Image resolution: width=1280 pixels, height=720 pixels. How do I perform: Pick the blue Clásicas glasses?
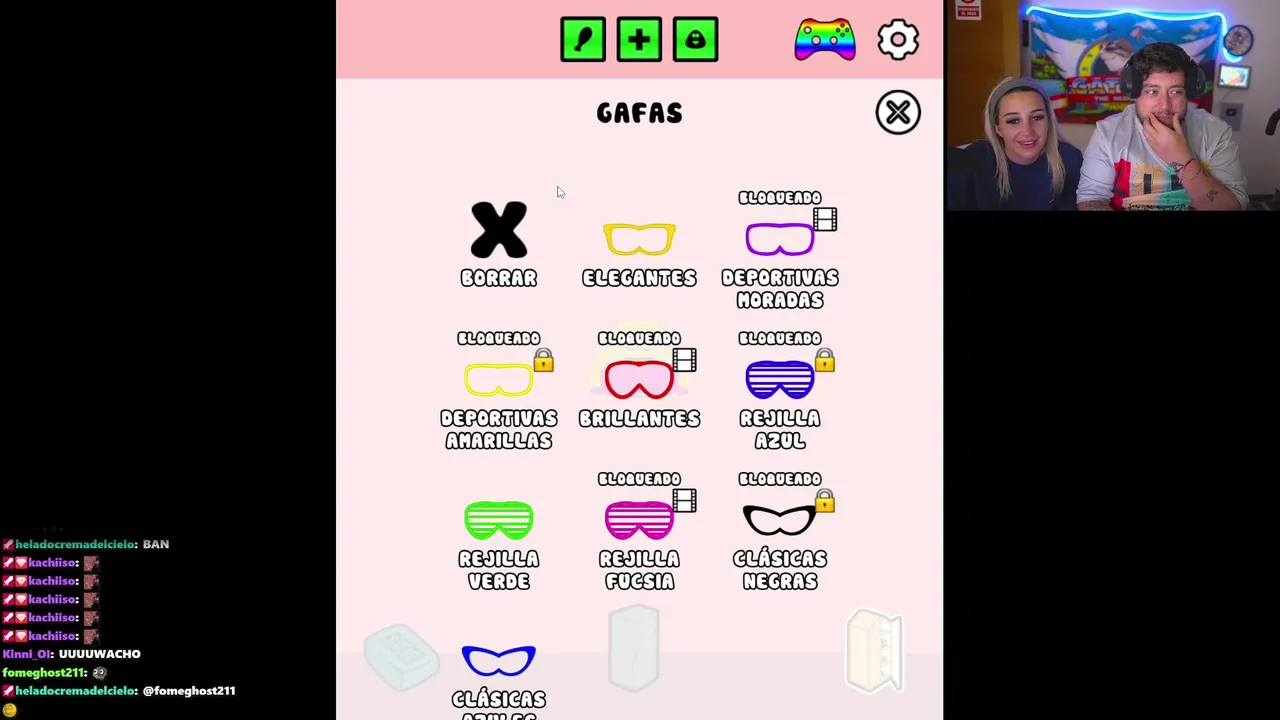click(498, 662)
